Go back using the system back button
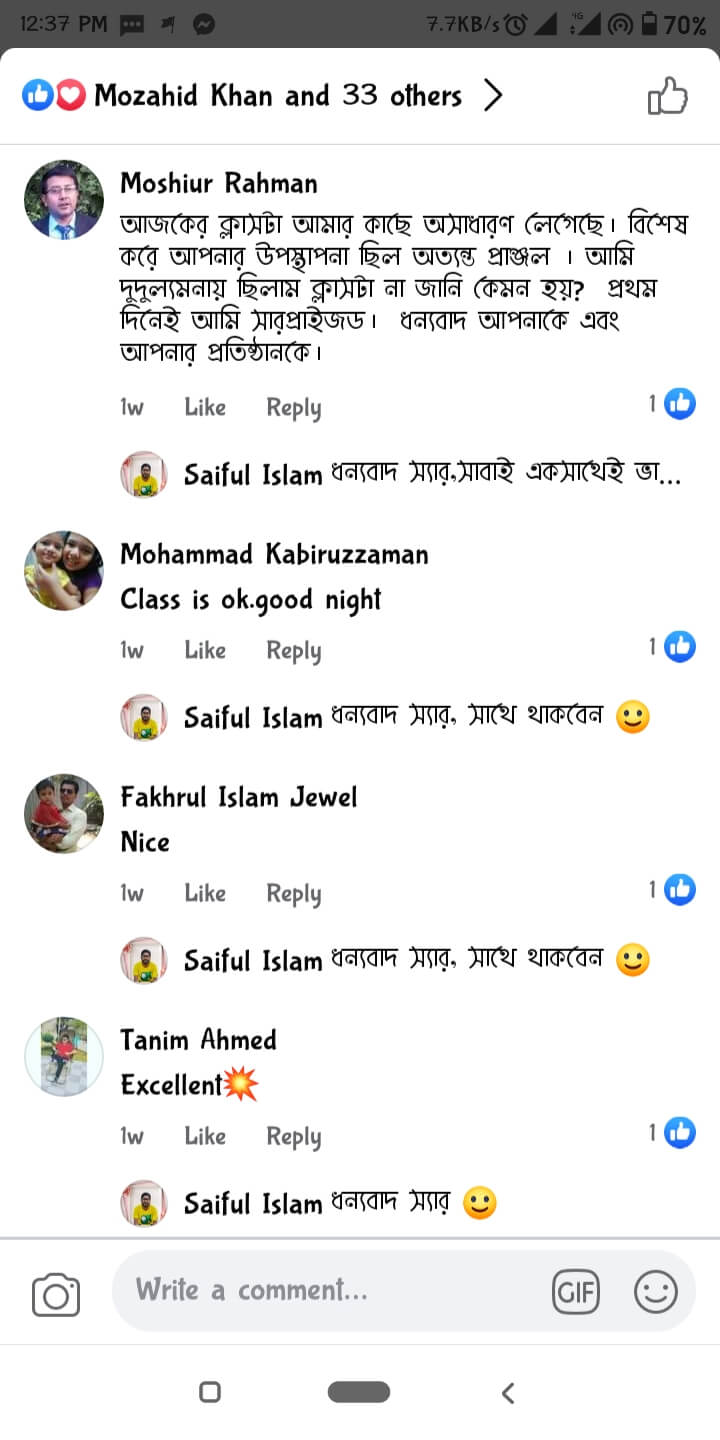Screen dimensions: 720x1440 click(508, 1392)
